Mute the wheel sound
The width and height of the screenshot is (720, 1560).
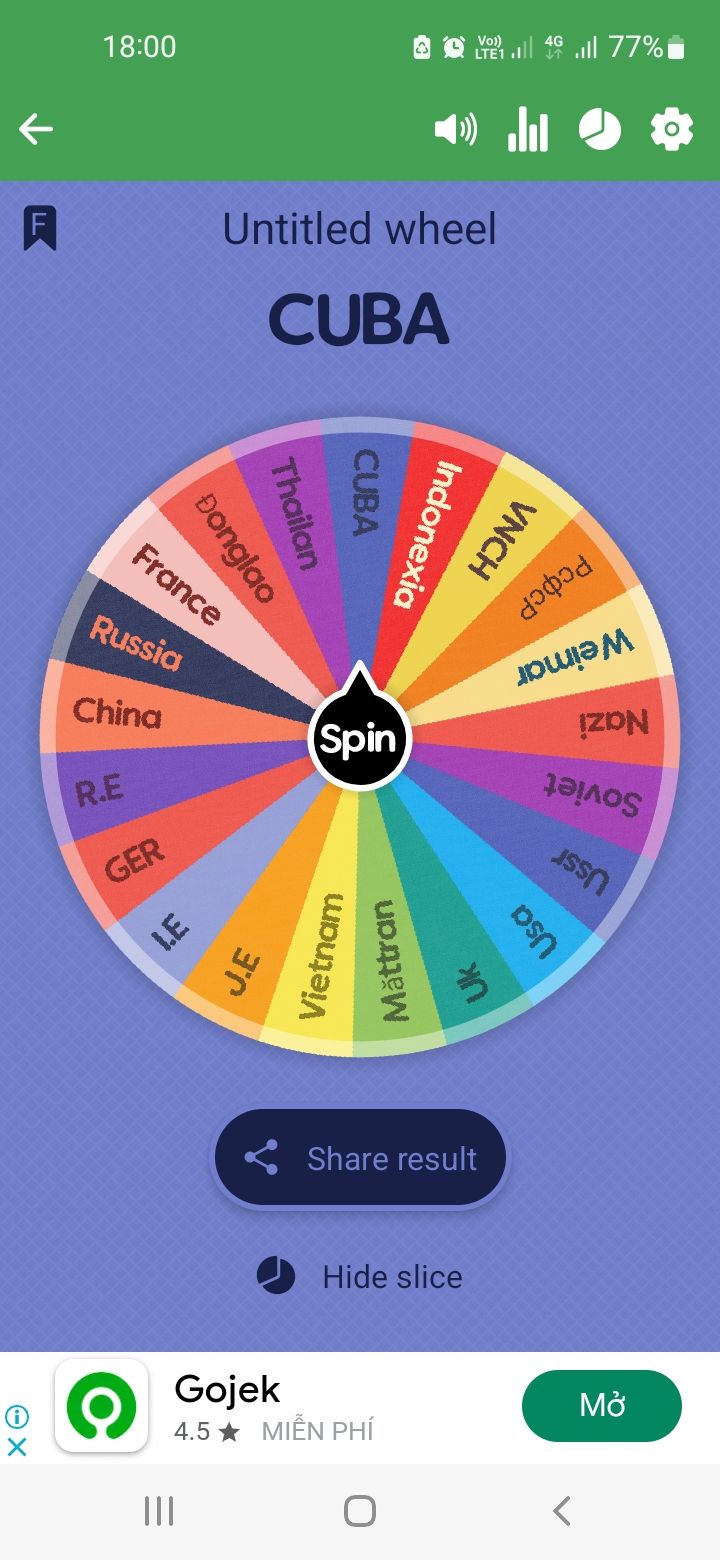[456, 129]
